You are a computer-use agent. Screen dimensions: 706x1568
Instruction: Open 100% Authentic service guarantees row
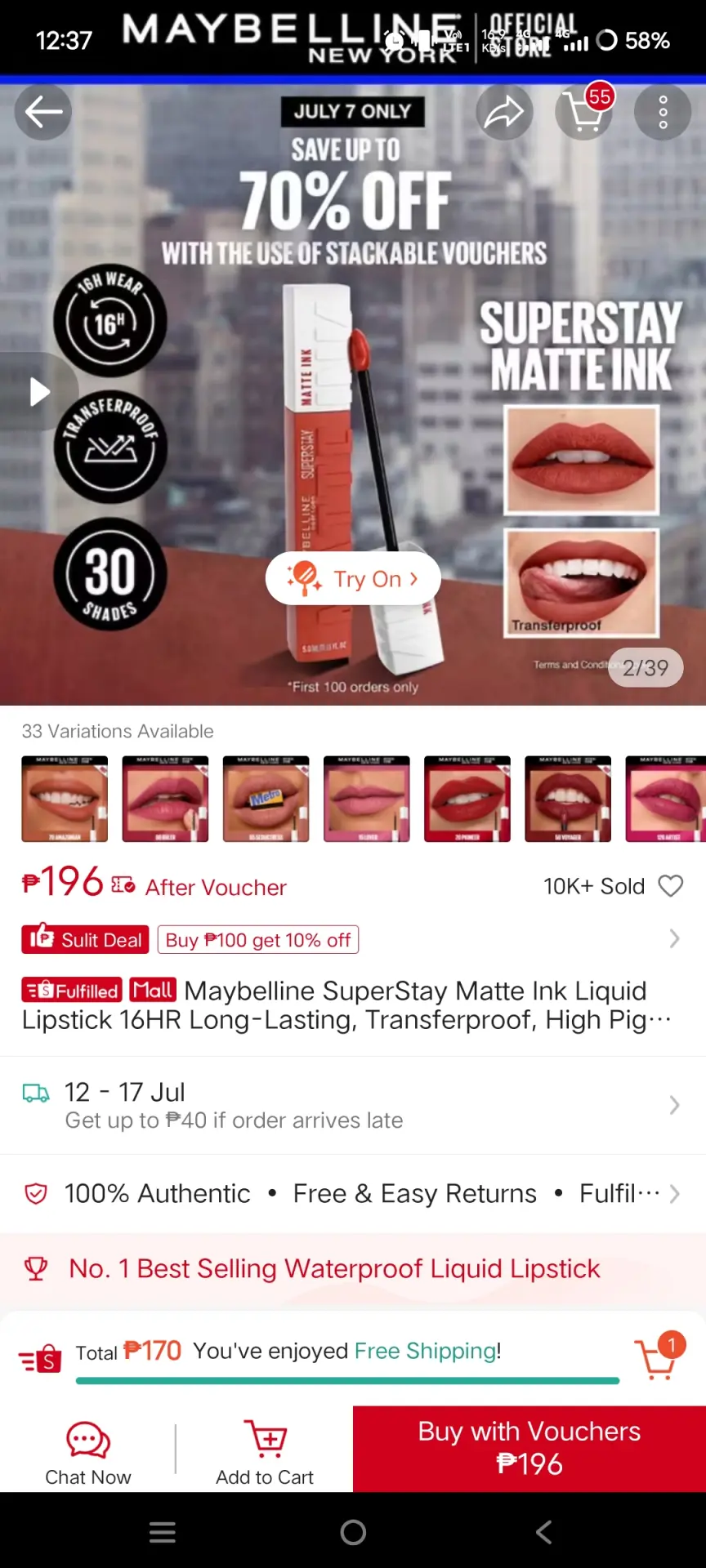point(353,1194)
